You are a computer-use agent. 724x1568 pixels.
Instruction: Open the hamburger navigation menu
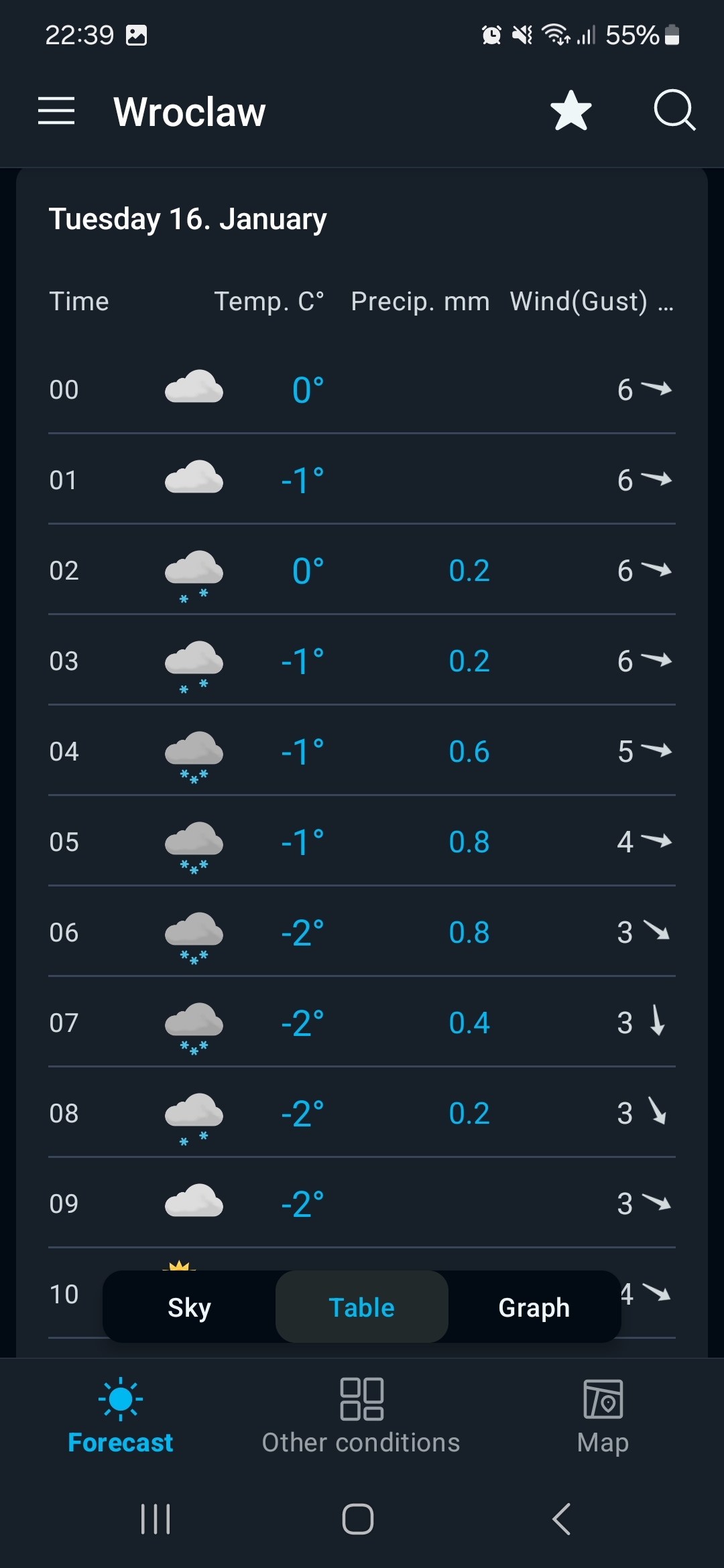point(56,111)
